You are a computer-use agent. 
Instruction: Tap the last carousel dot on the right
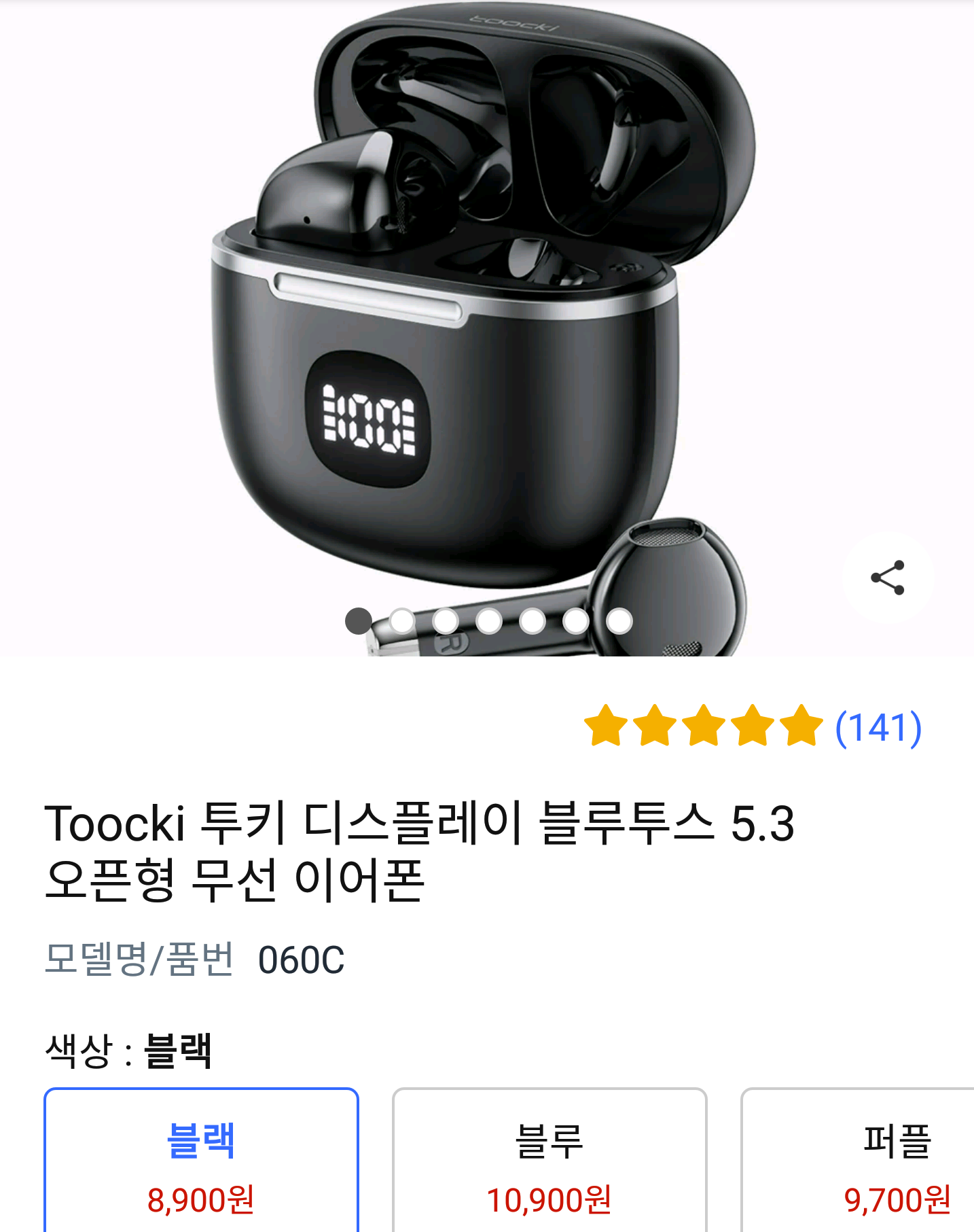click(x=617, y=620)
